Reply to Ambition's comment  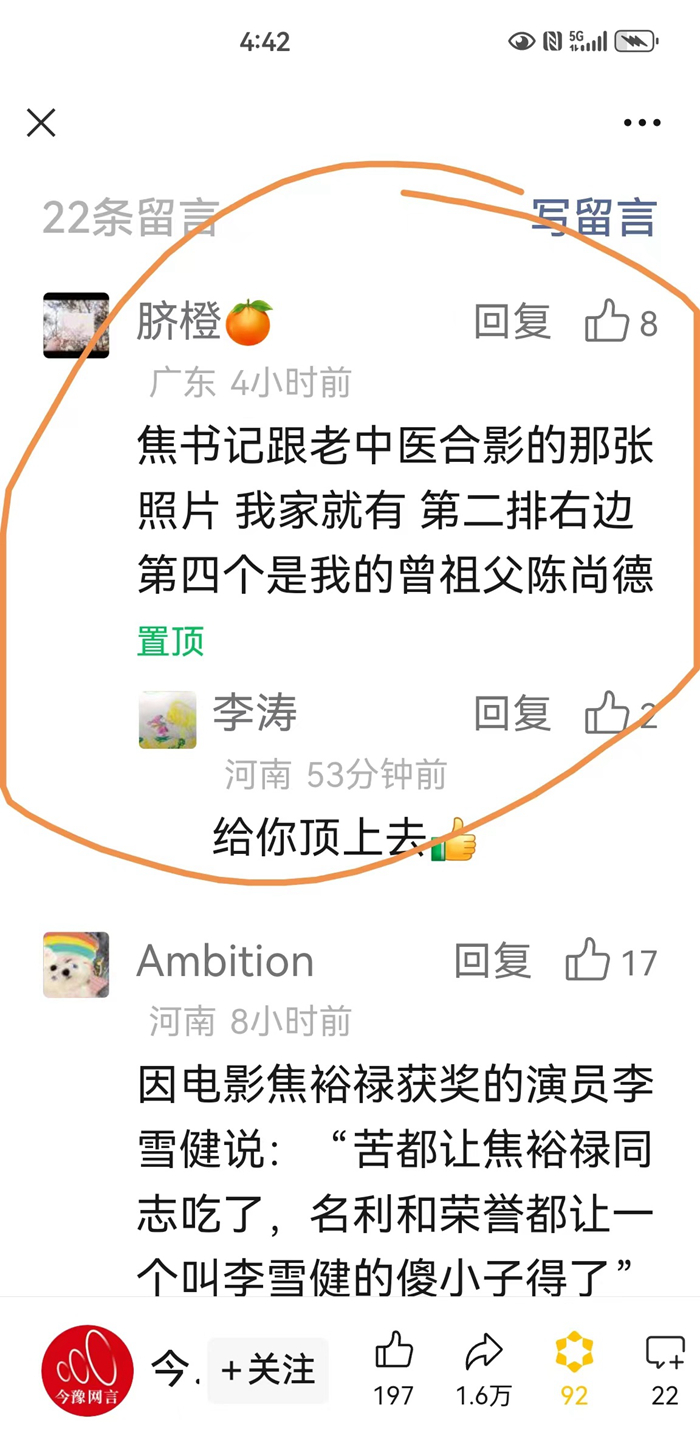point(492,962)
